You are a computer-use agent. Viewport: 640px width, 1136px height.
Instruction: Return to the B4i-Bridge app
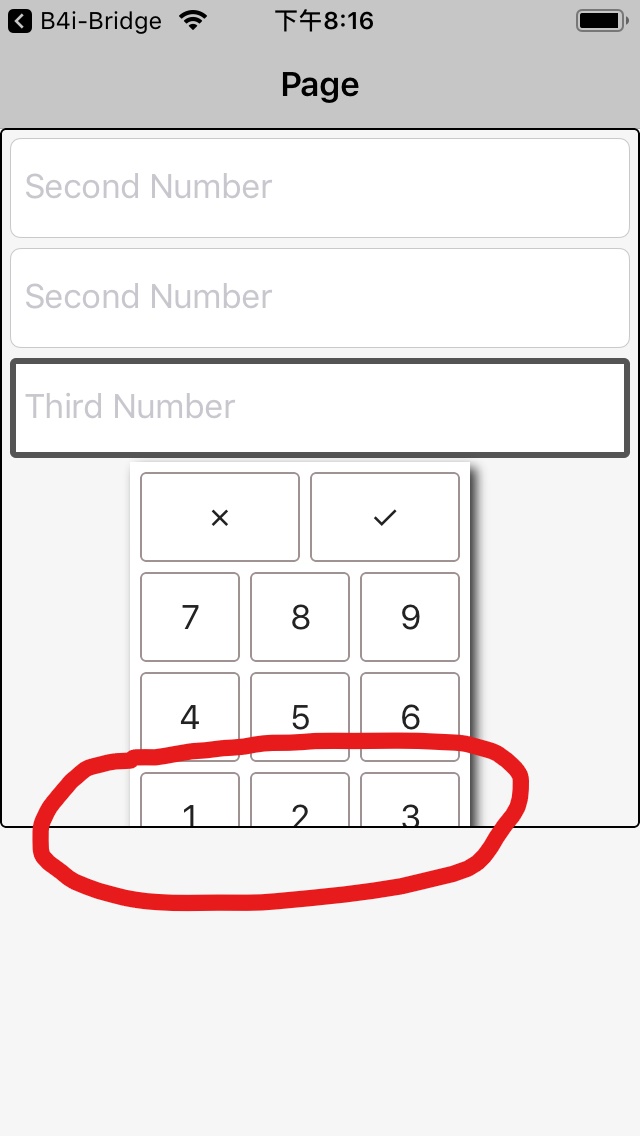click(85, 21)
